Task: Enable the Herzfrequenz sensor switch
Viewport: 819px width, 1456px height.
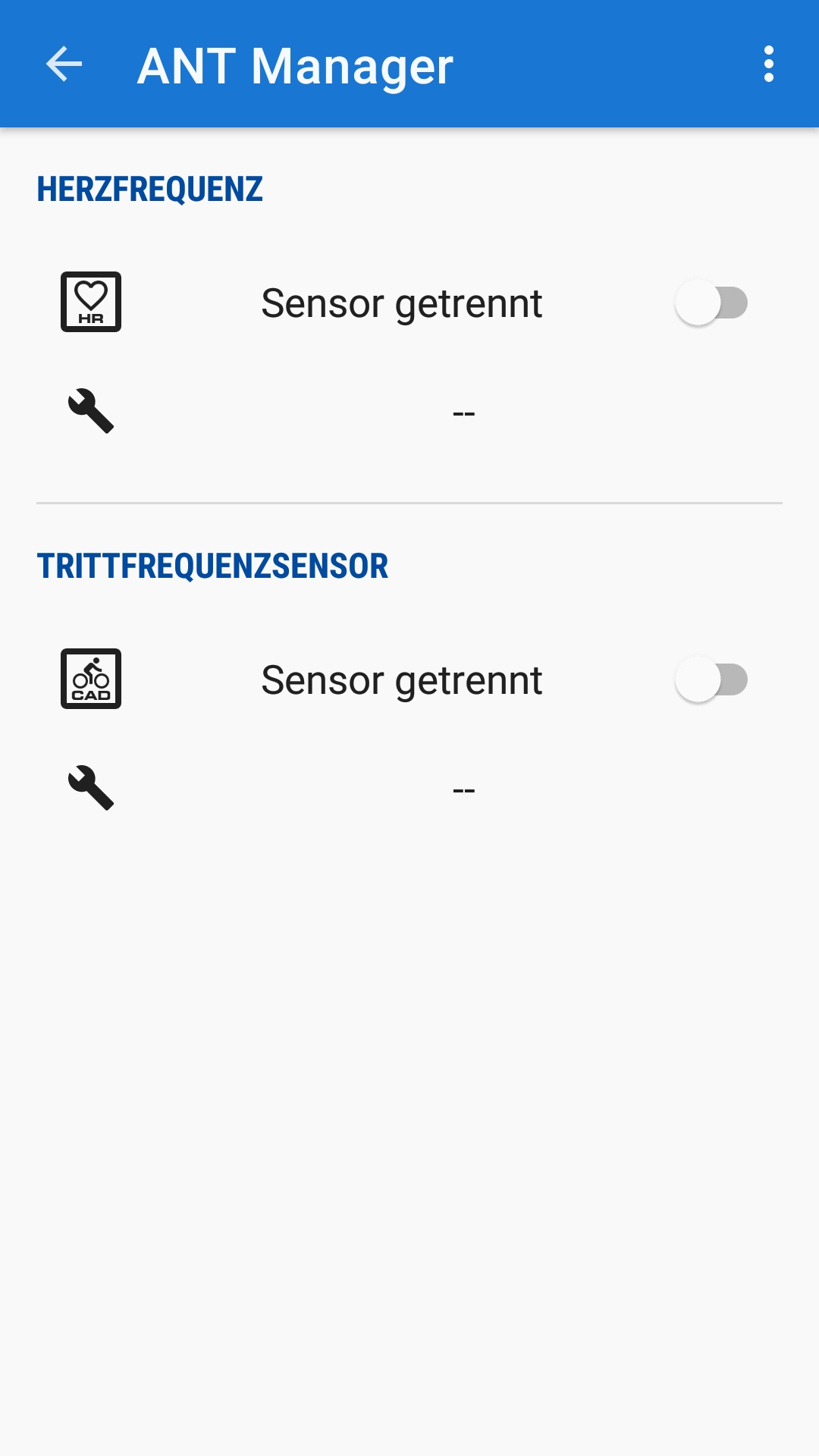Action: pos(711,303)
